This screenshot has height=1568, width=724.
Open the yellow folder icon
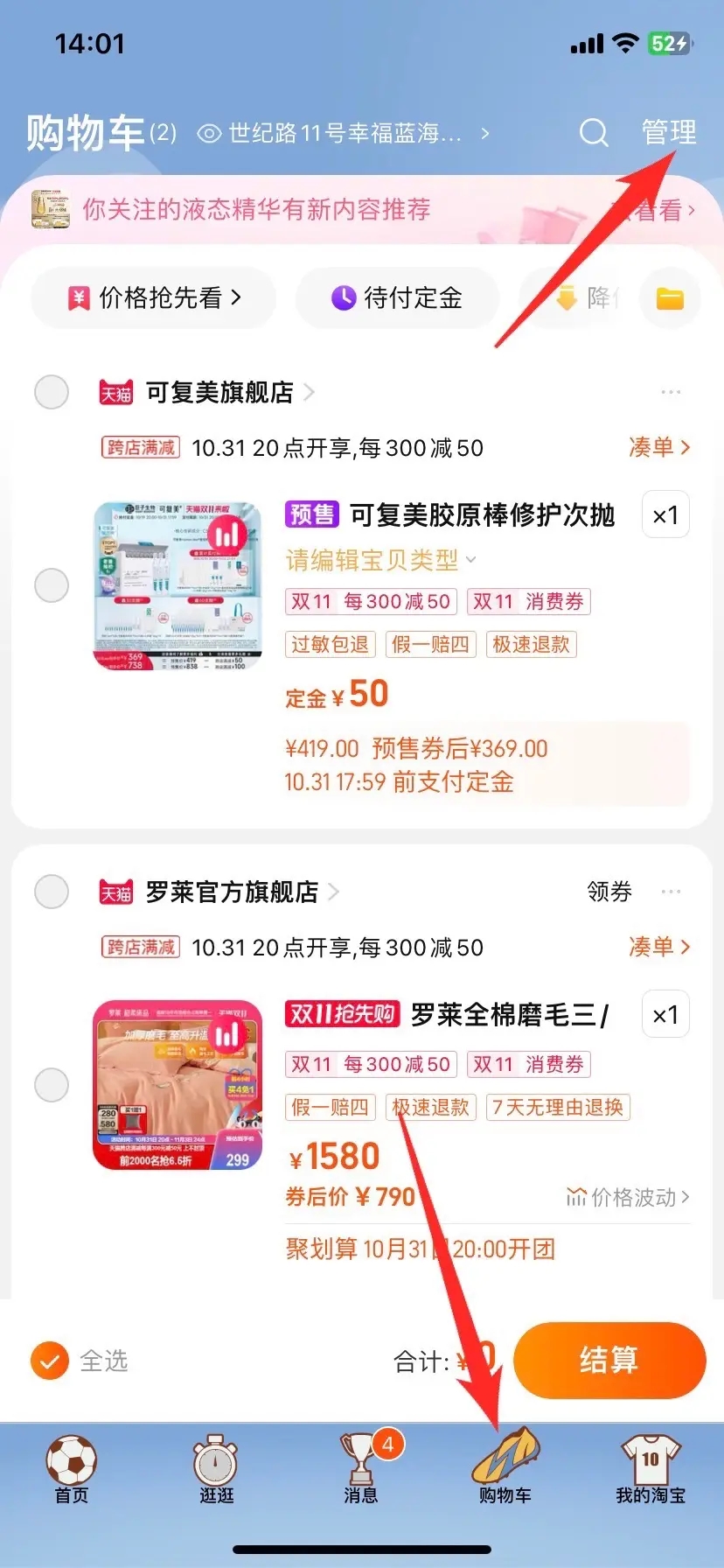pyautogui.click(x=670, y=298)
